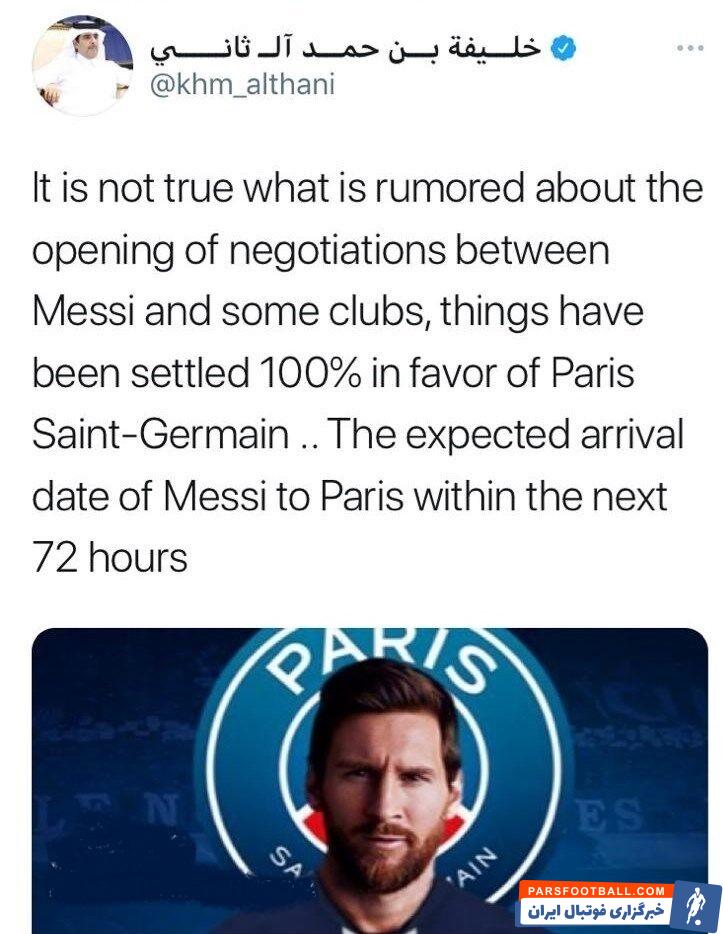723x934 pixels.
Task: Open the tweet author's profile picture
Action: (82, 66)
